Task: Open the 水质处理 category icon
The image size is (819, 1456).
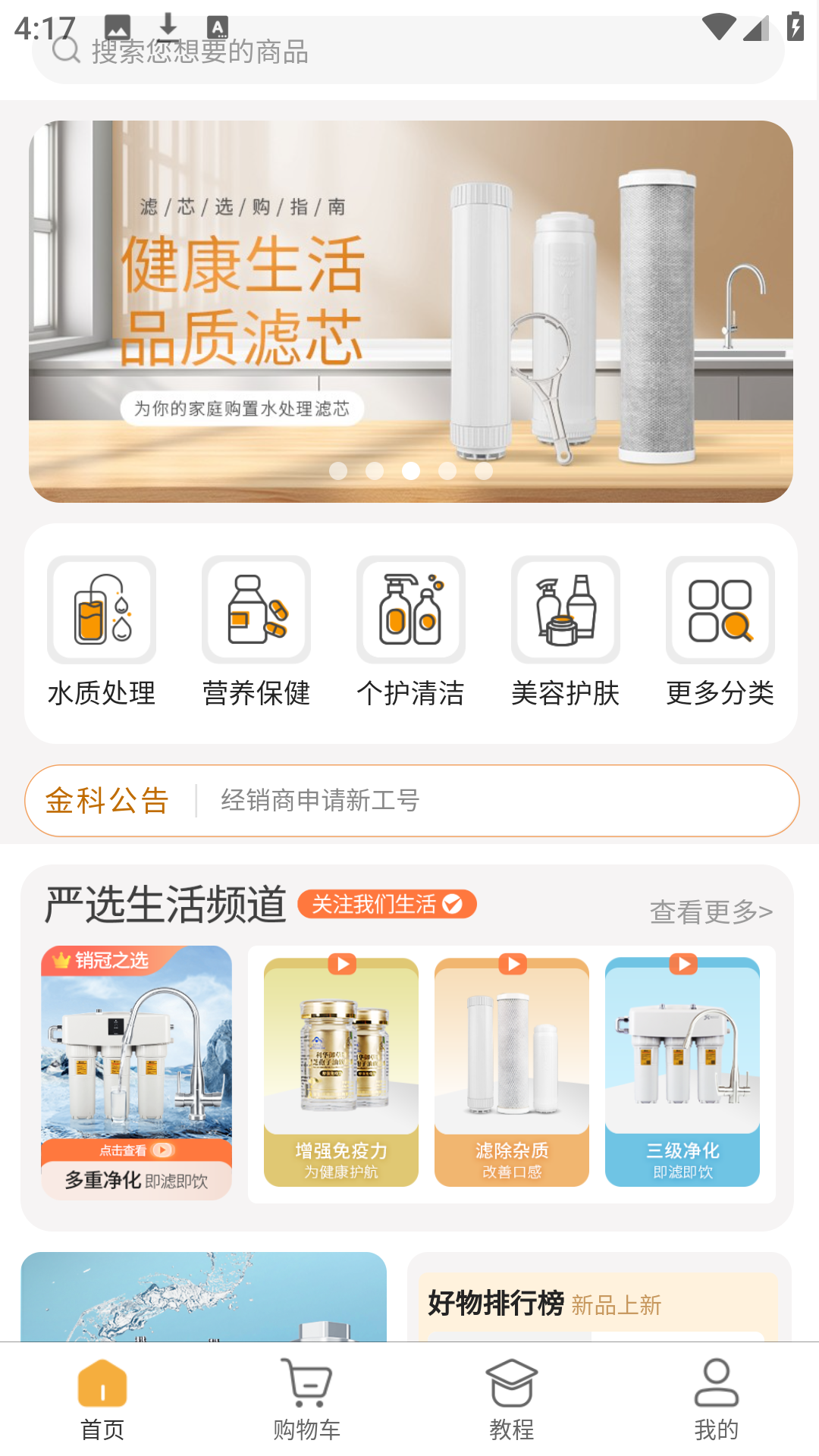Action: [x=102, y=610]
